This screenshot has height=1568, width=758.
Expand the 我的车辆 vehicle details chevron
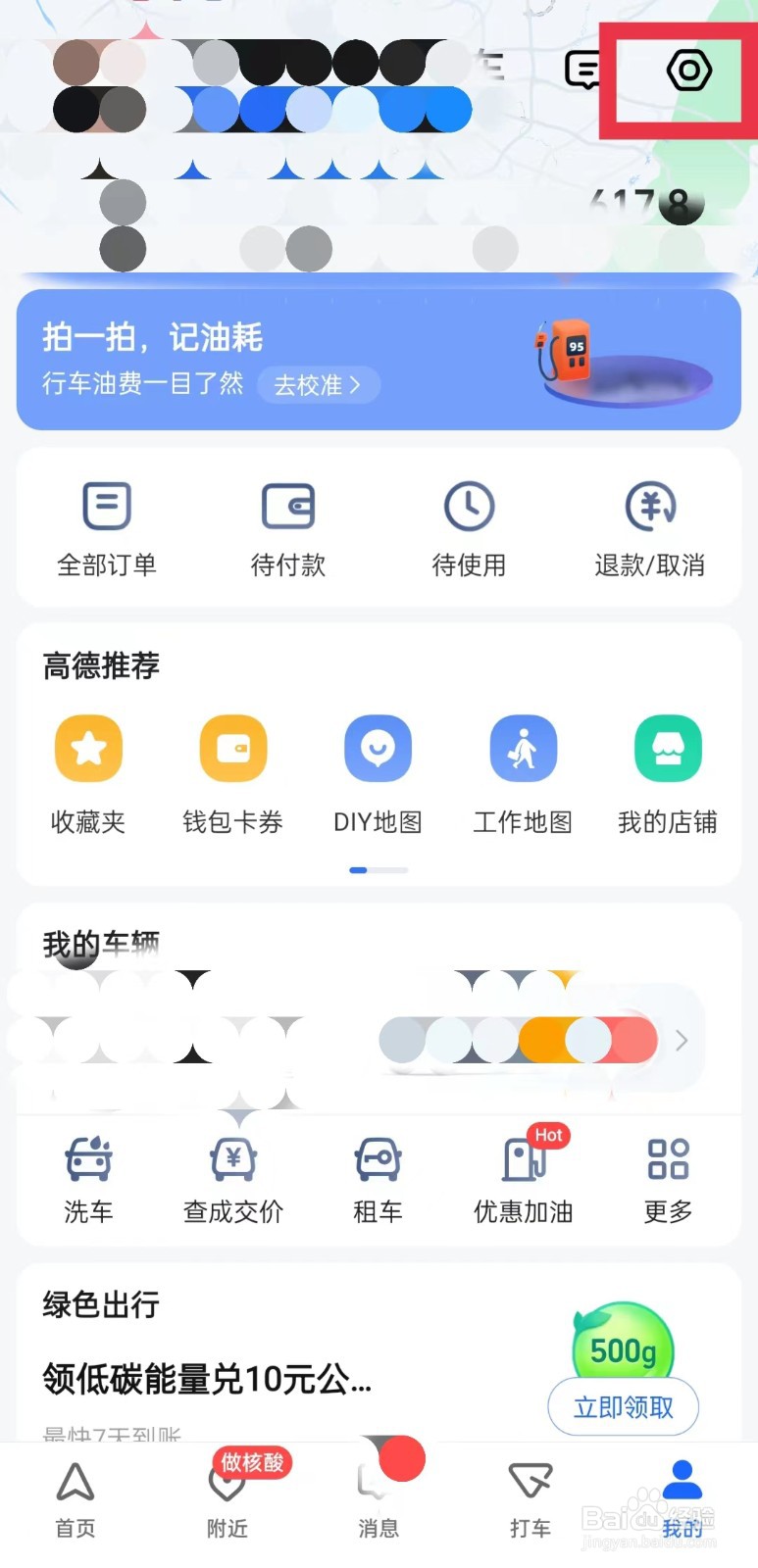682,1041
